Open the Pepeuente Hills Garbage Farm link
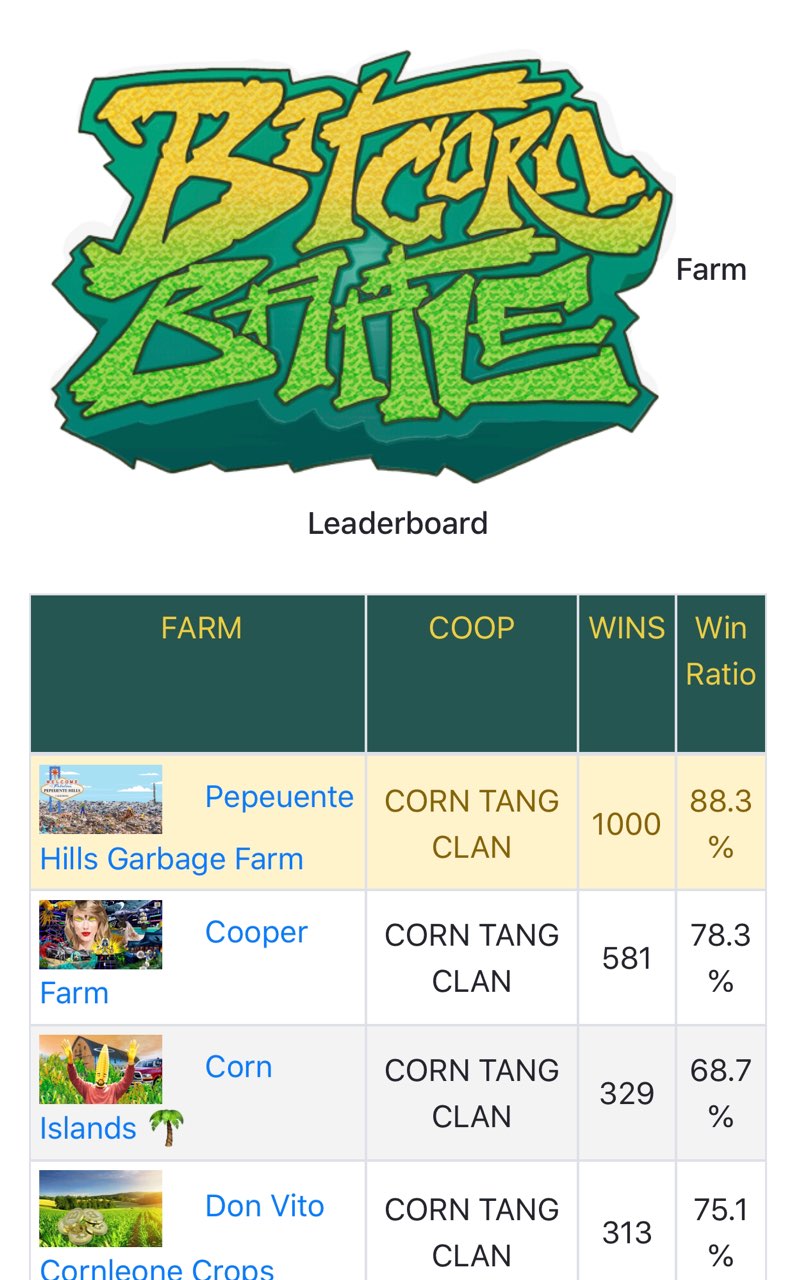This screenshot has height=1280, width=796. coord(197,827)
